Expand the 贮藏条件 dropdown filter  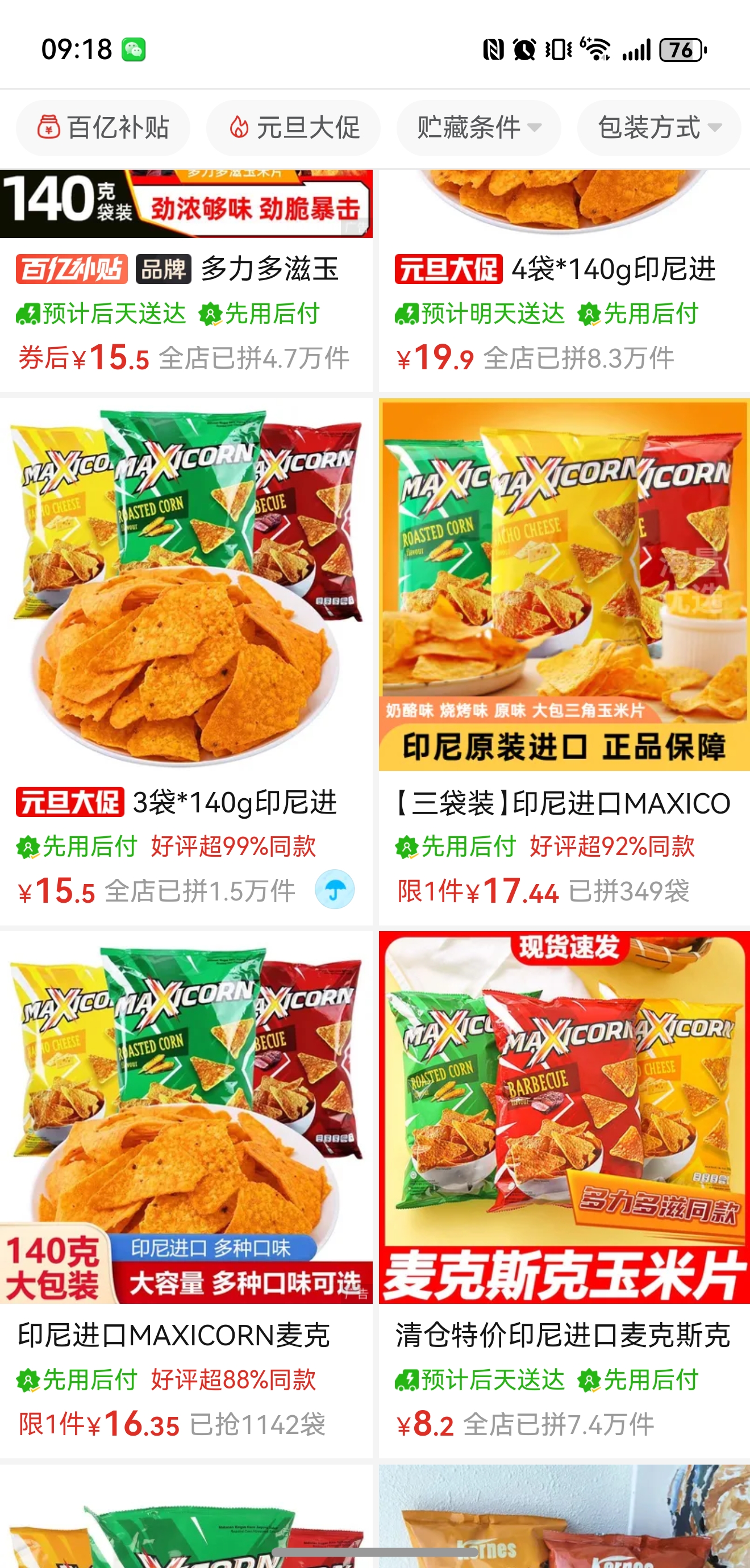478,128
